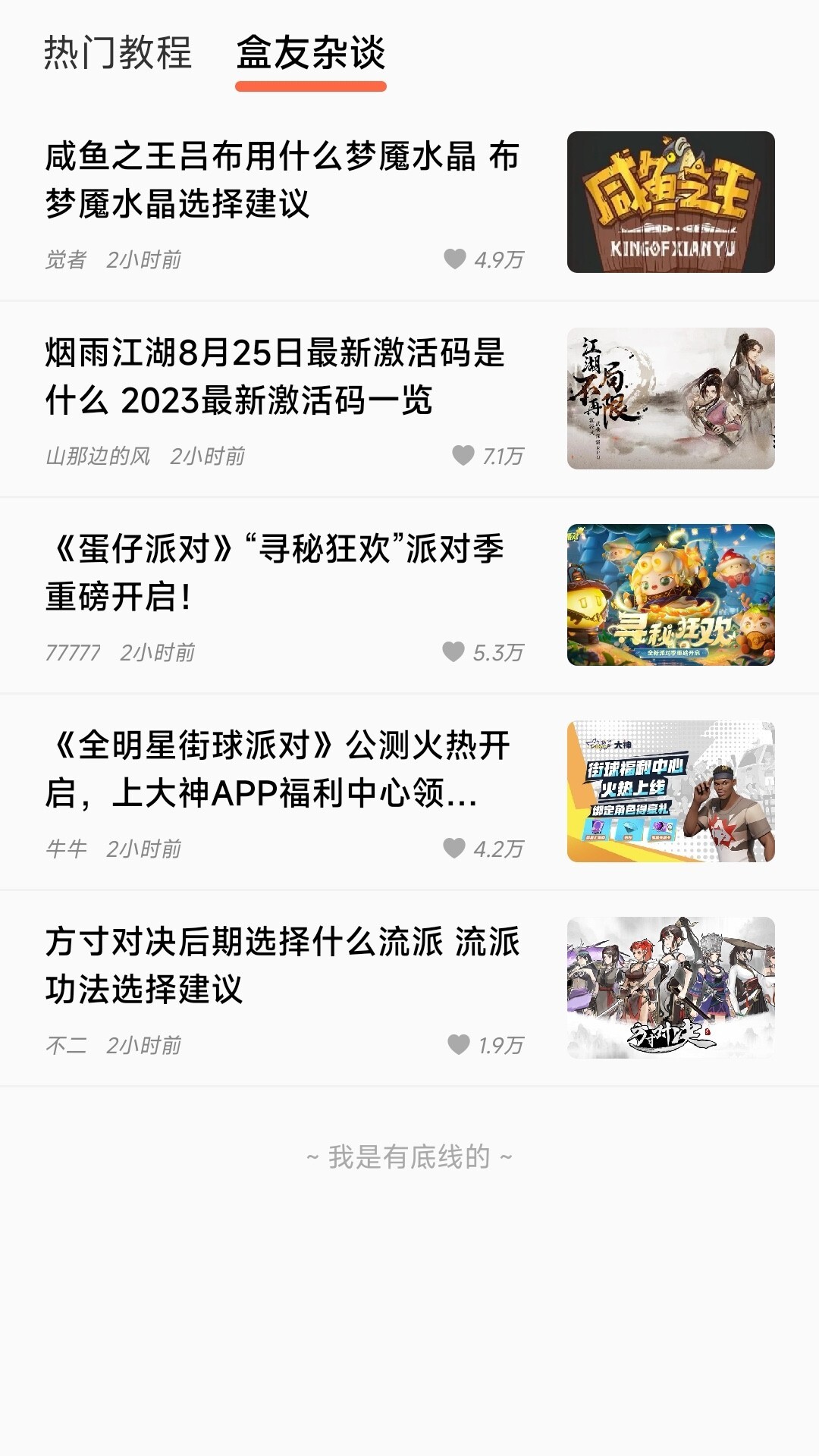Viewport: 819px width, 1456px height.
Task: Open the 全明星街球派对 公测 article
Action: point(281,770)
